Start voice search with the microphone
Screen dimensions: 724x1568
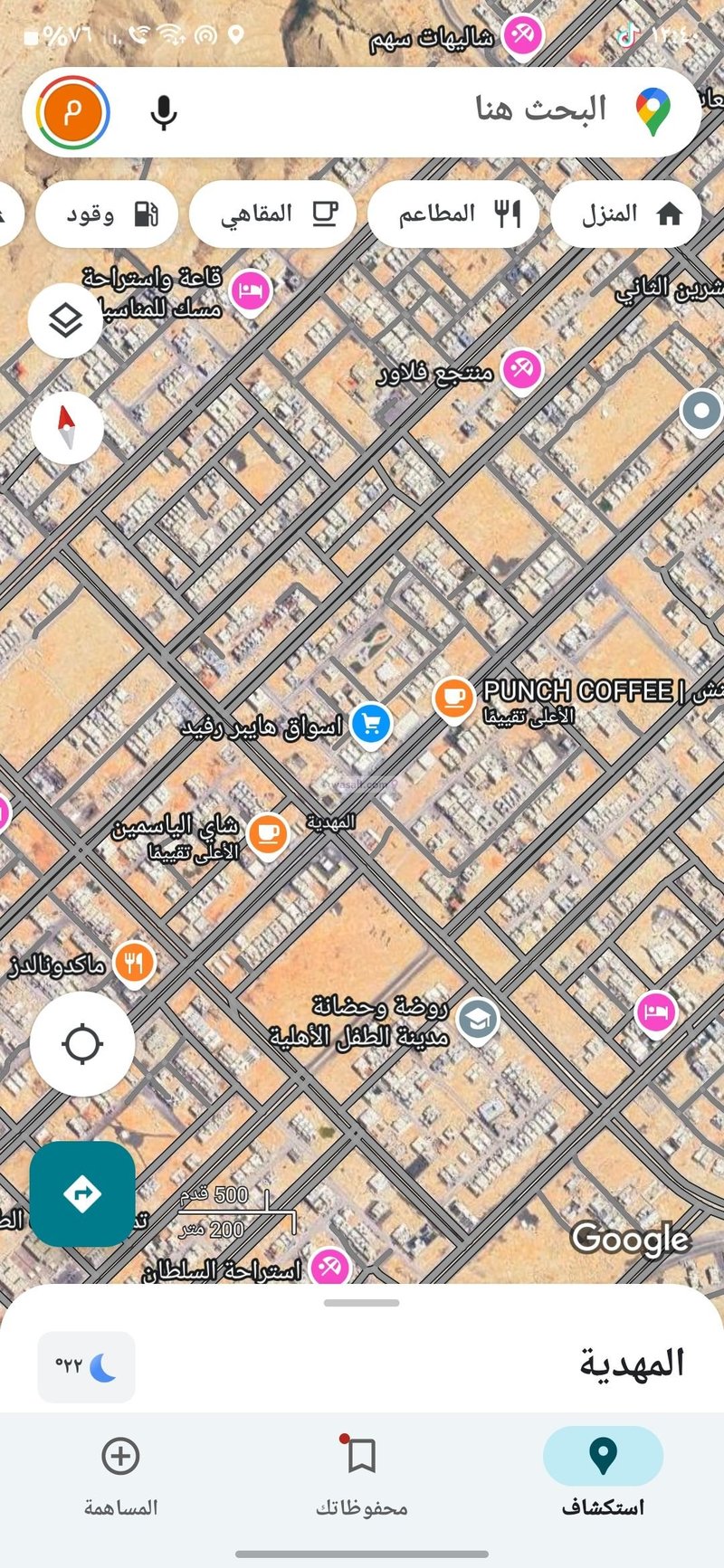164,112
